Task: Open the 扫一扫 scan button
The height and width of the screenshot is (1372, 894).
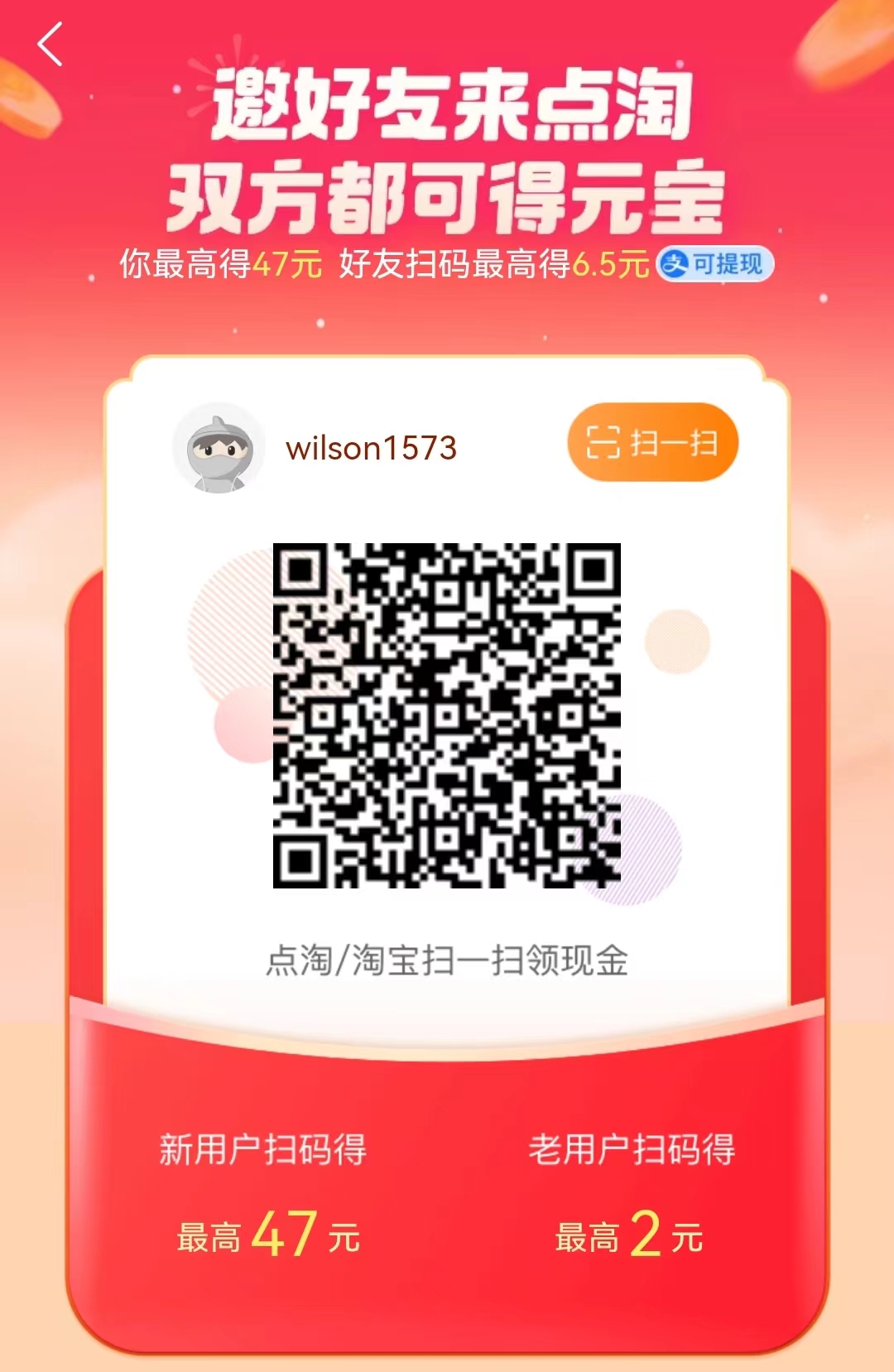Action: [652, 442]
